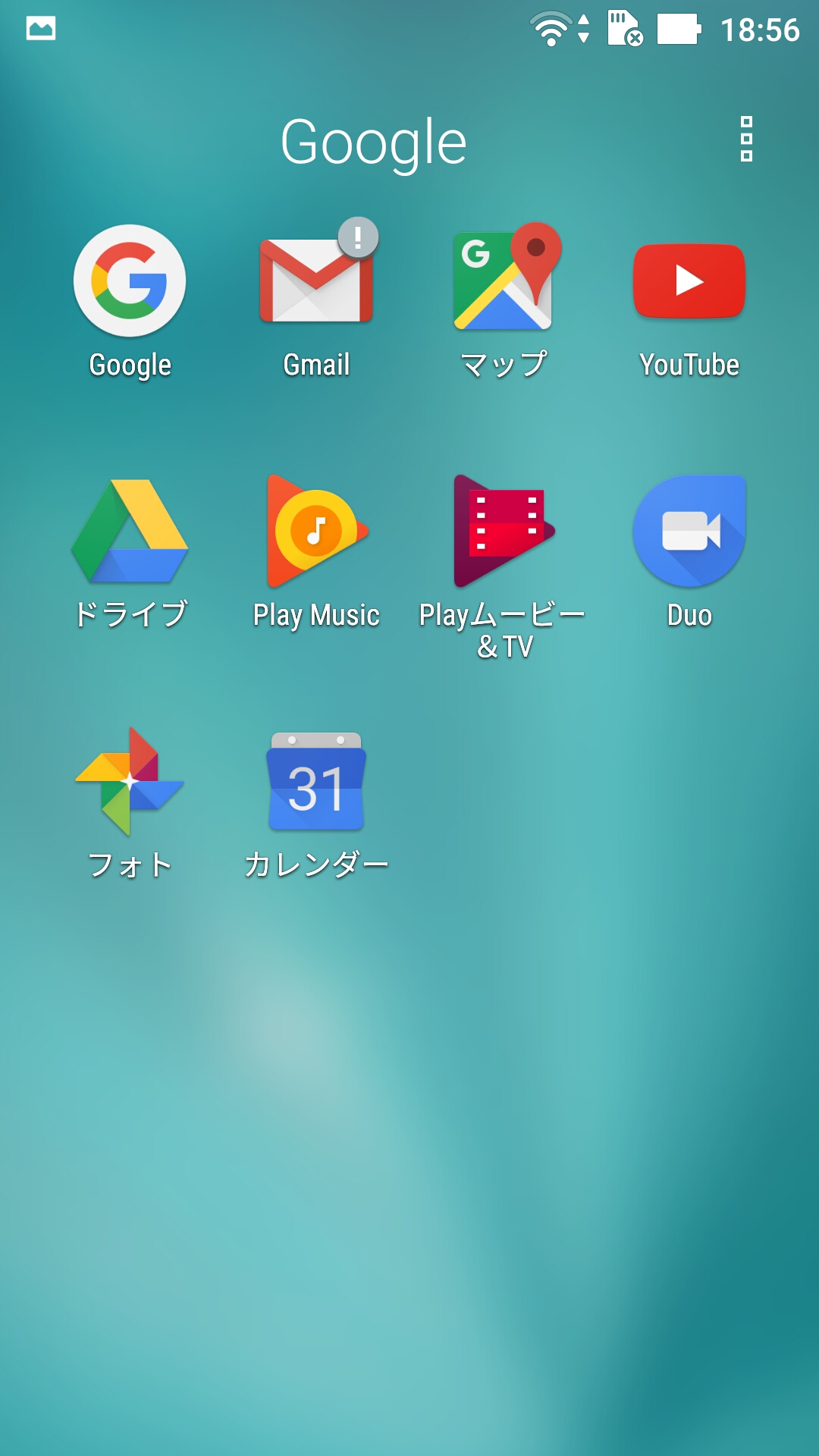This screenshot has width=819, height=1456.
Task: Start the YouTube app
Action: [x=689, y=281]
